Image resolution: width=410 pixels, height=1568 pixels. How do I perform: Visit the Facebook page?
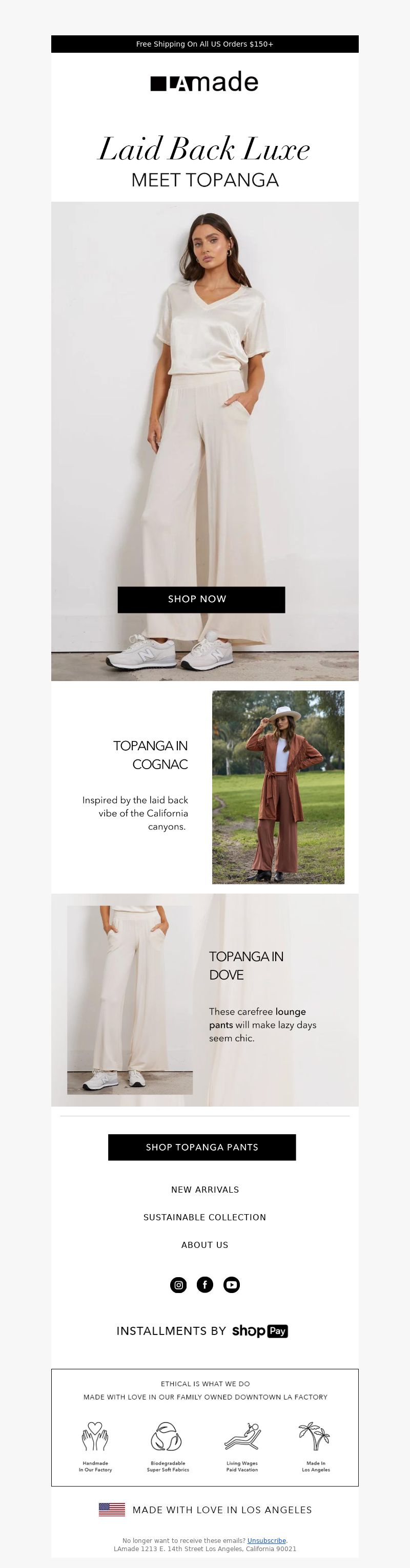pos(204,1284)
